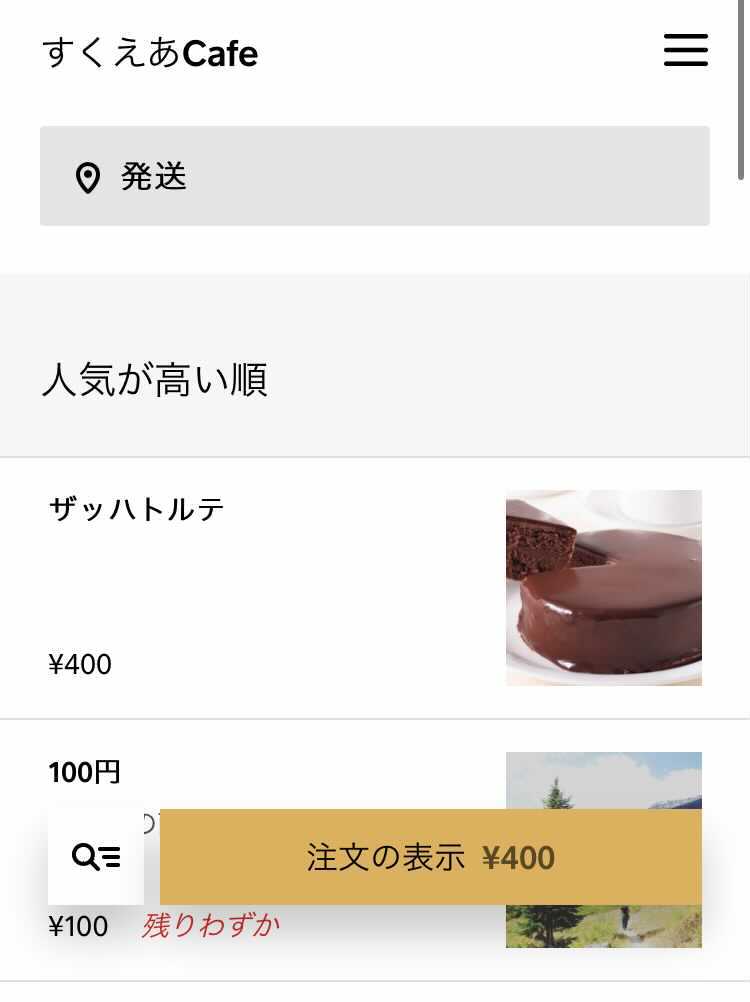Tap the menu search icon button
Image resolution: width=750 pixels, height=1002 pixels.
pyautogui.click(x=96, y=857)
